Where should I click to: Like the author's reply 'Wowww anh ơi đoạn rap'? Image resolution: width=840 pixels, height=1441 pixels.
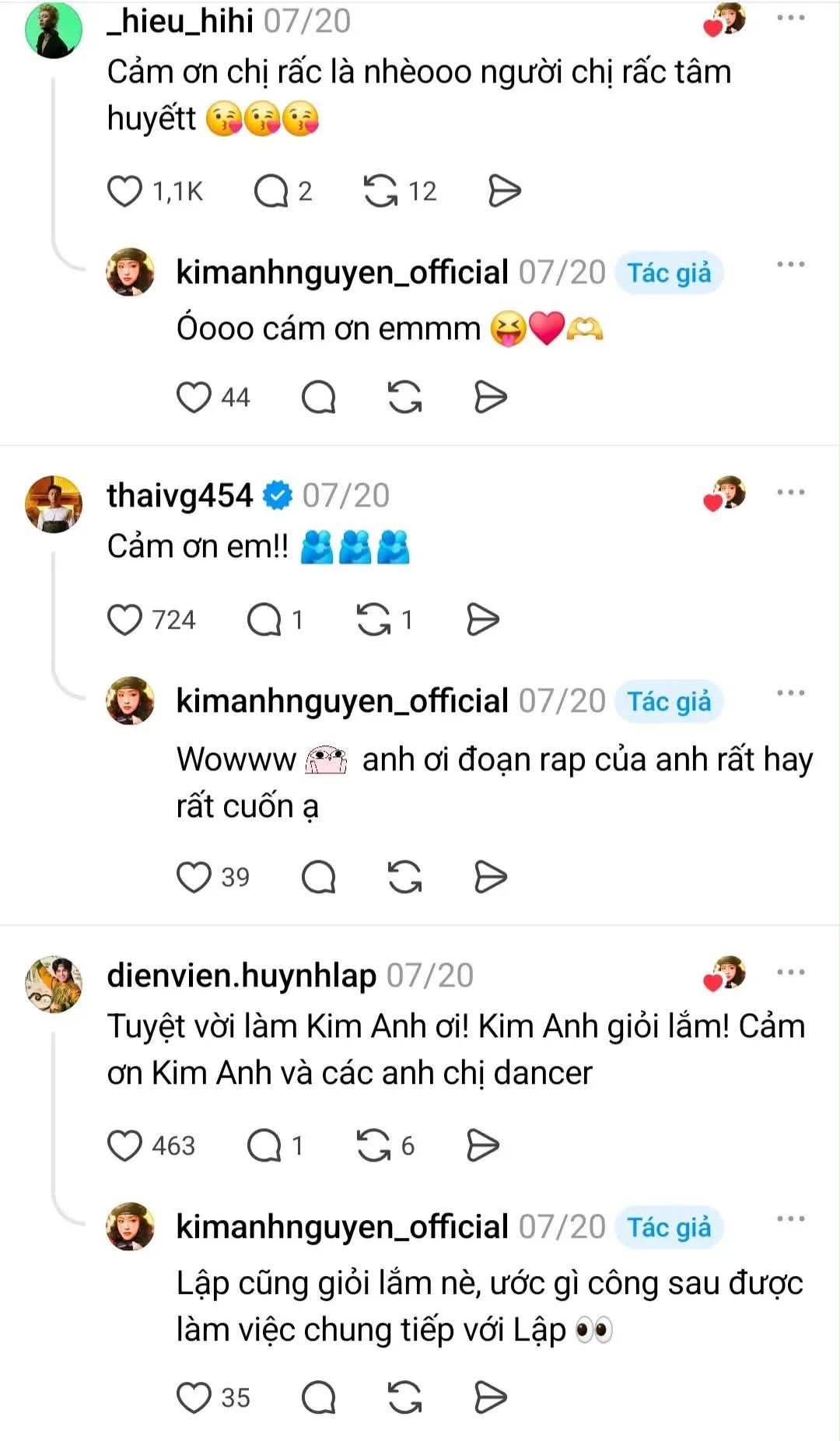coord(194,878)
